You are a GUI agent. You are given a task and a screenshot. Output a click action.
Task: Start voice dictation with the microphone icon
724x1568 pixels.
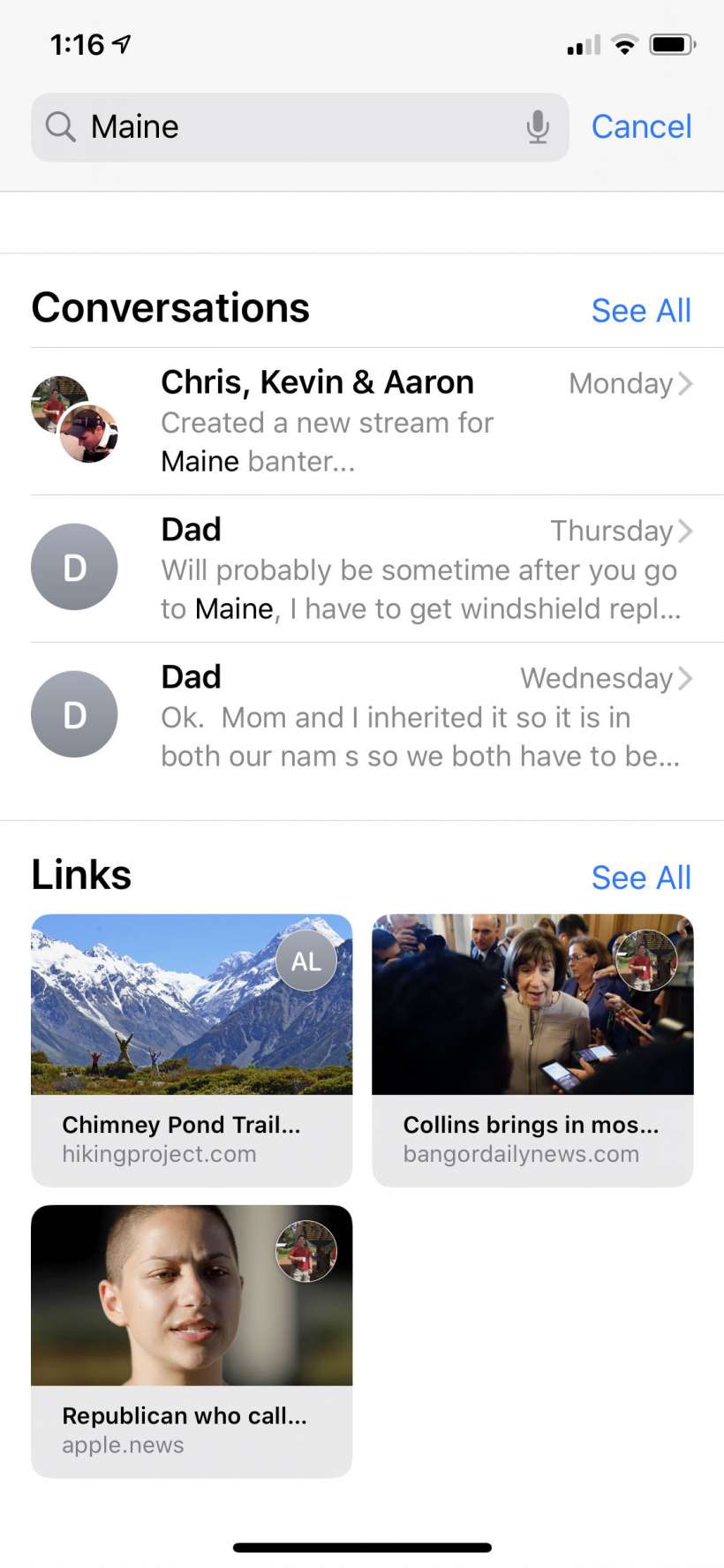click(538, 127)
